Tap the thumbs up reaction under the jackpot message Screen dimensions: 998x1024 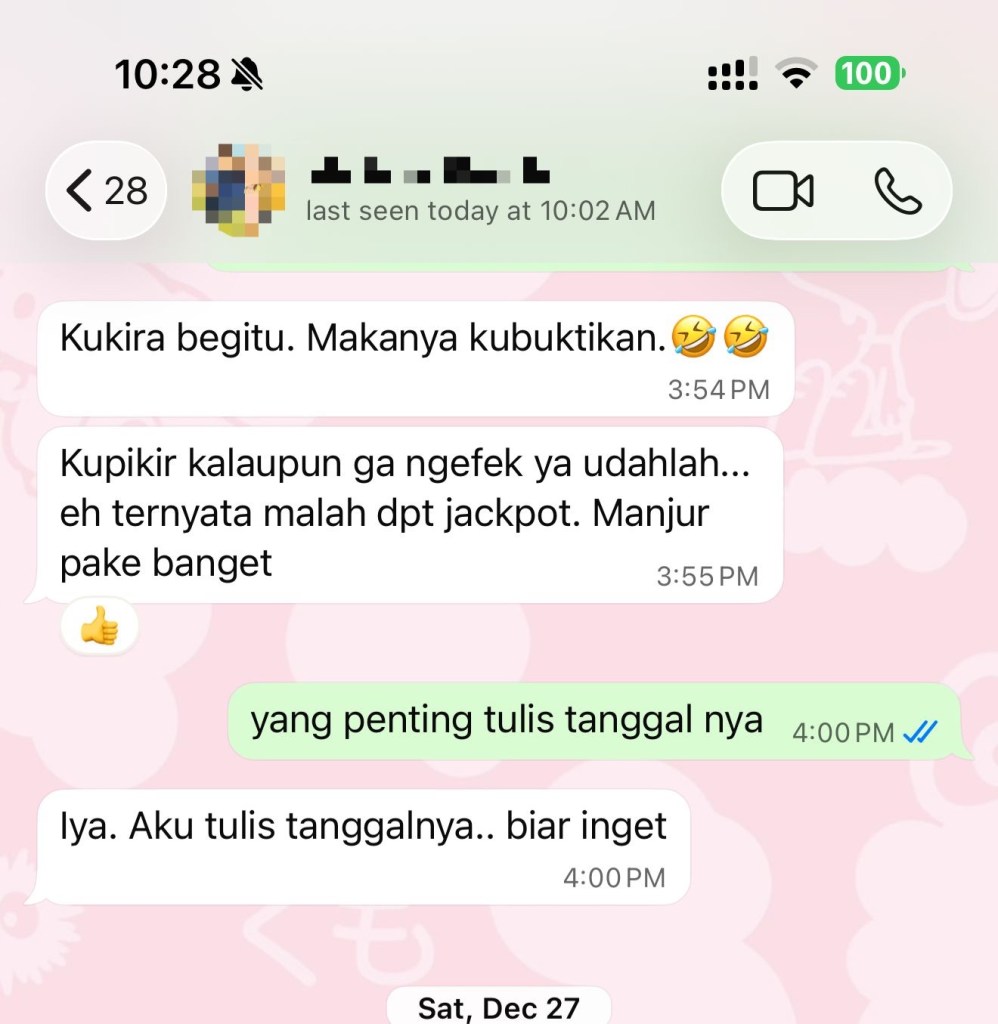(x=99, y=627)
